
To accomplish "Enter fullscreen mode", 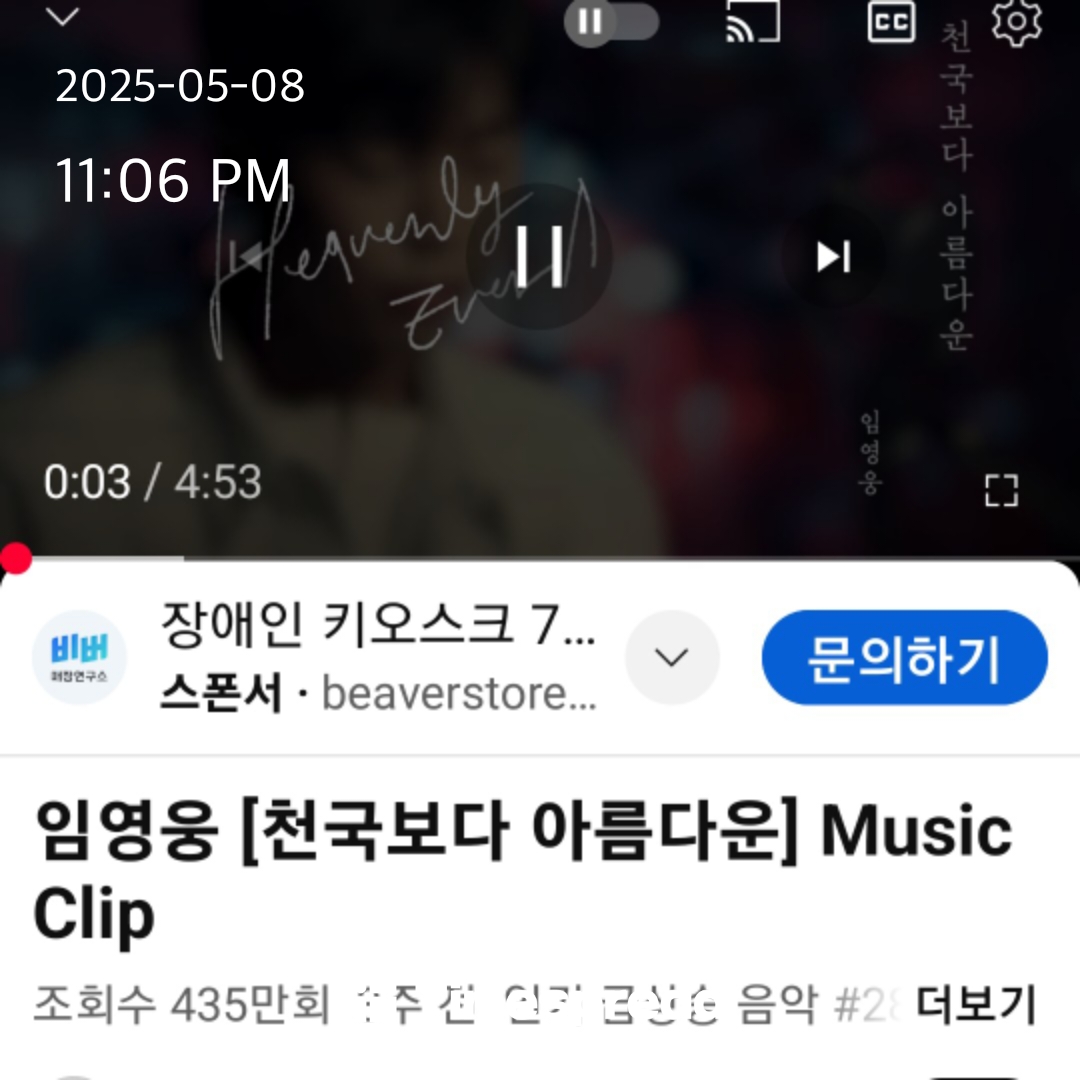I will click(1001, 490).
